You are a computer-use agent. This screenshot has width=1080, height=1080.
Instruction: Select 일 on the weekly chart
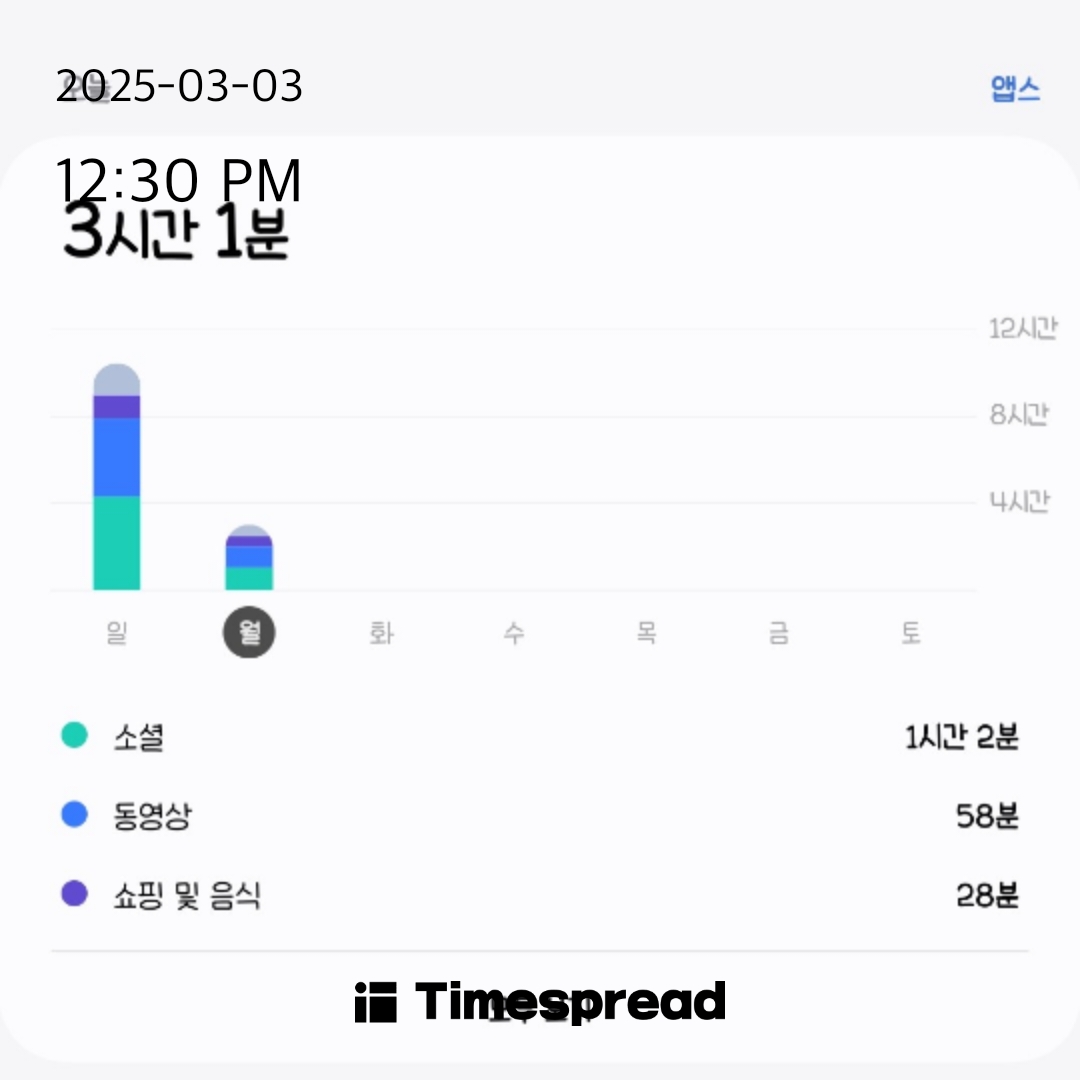click(116, 634)
